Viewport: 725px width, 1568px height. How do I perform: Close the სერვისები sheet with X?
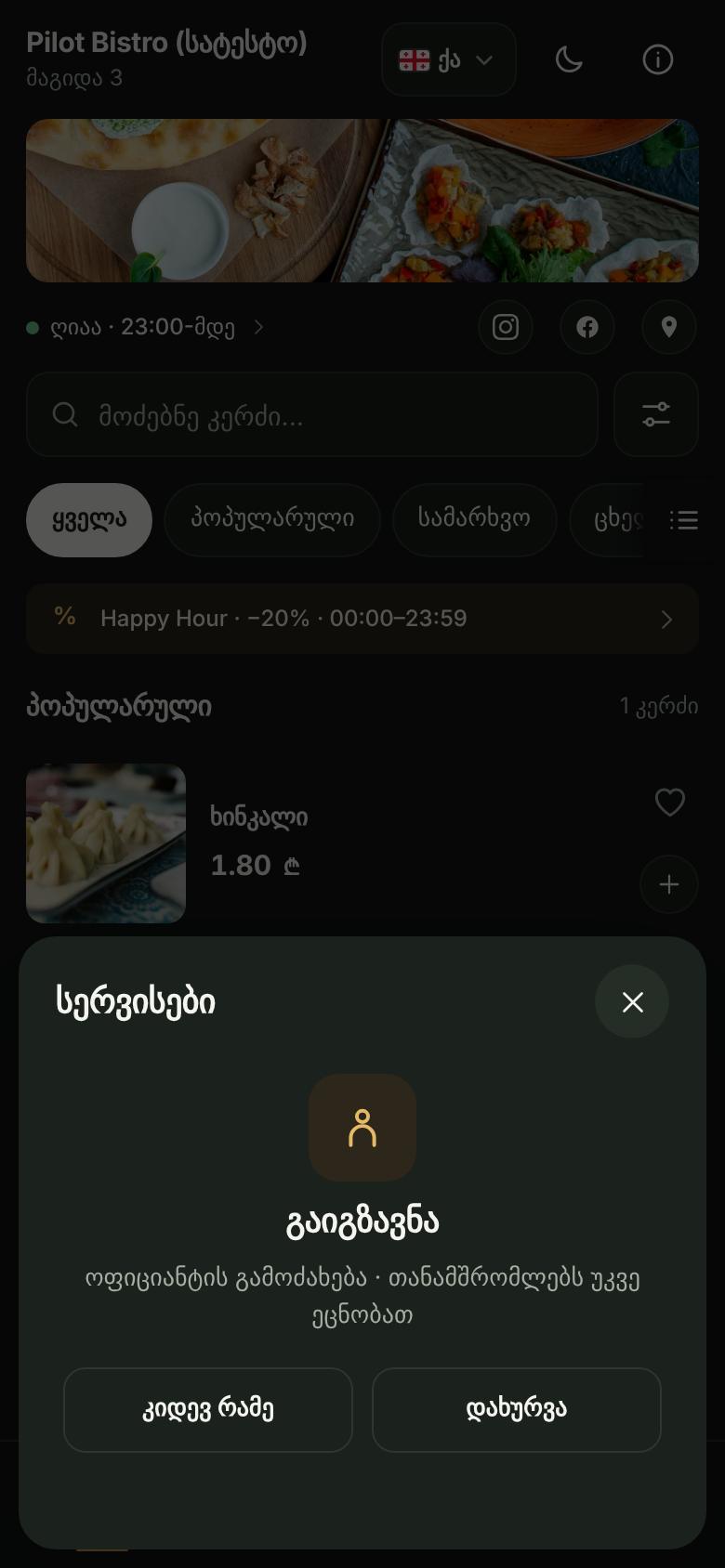(632, 1001)
